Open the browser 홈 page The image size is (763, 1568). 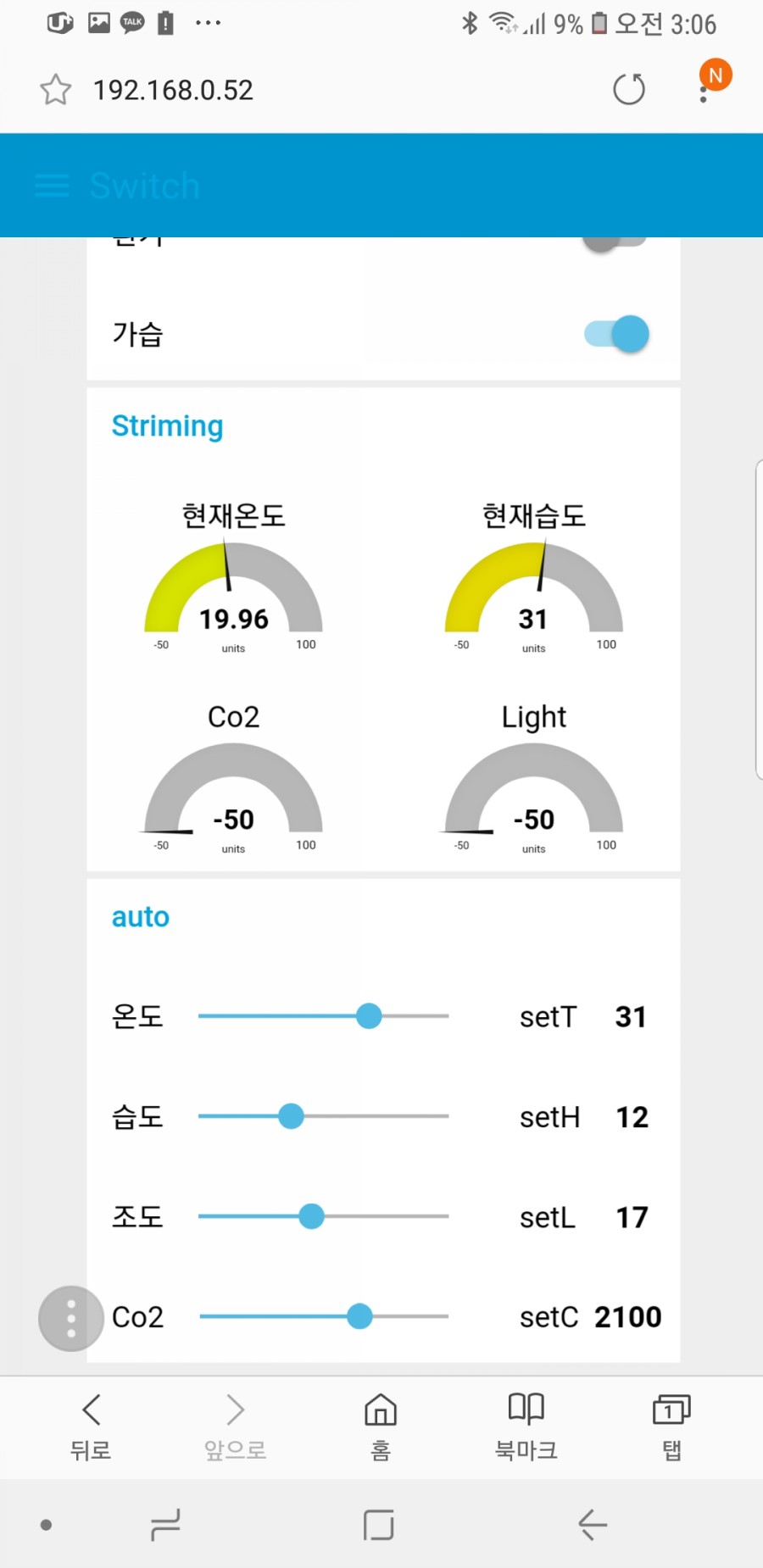[381, 1427]
